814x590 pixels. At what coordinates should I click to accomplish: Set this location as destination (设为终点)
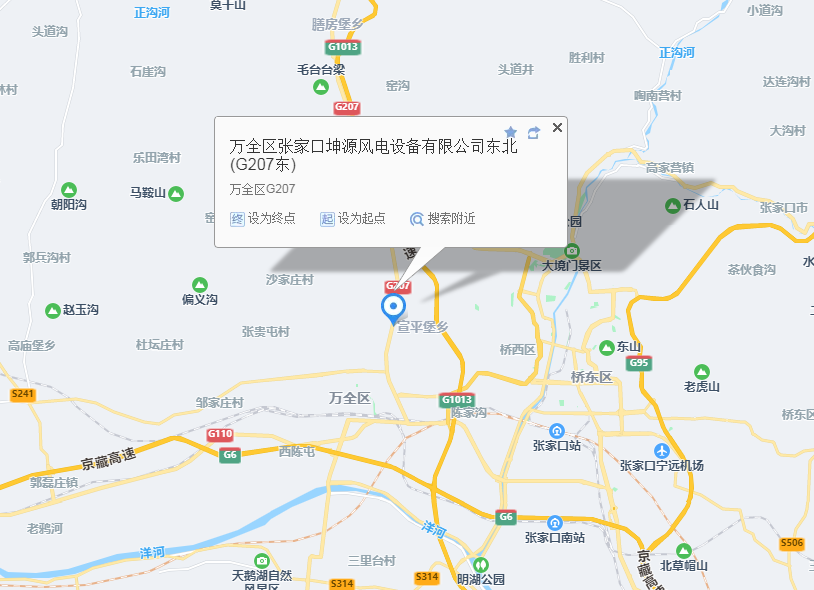point(264,218)
